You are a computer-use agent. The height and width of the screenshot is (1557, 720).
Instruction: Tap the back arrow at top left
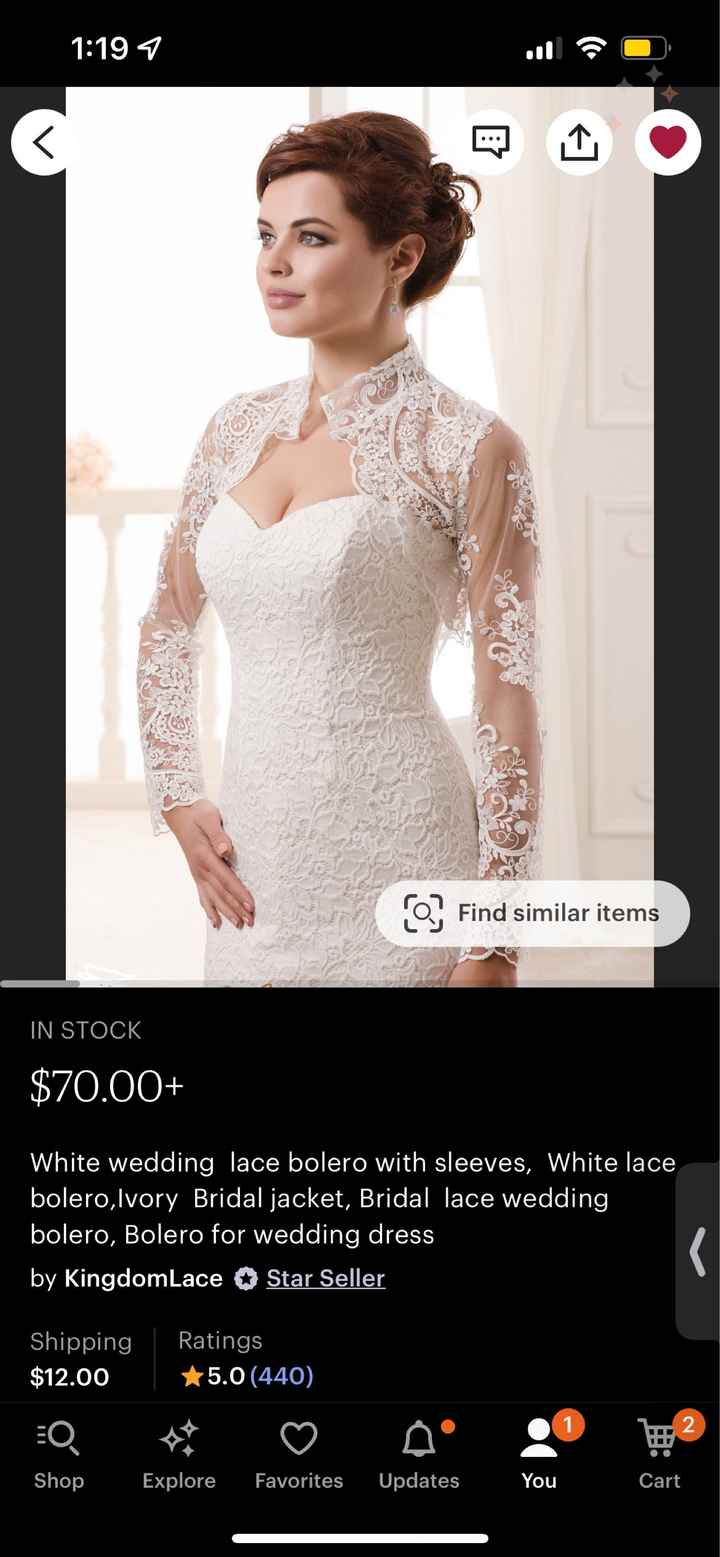coord(42,142)
